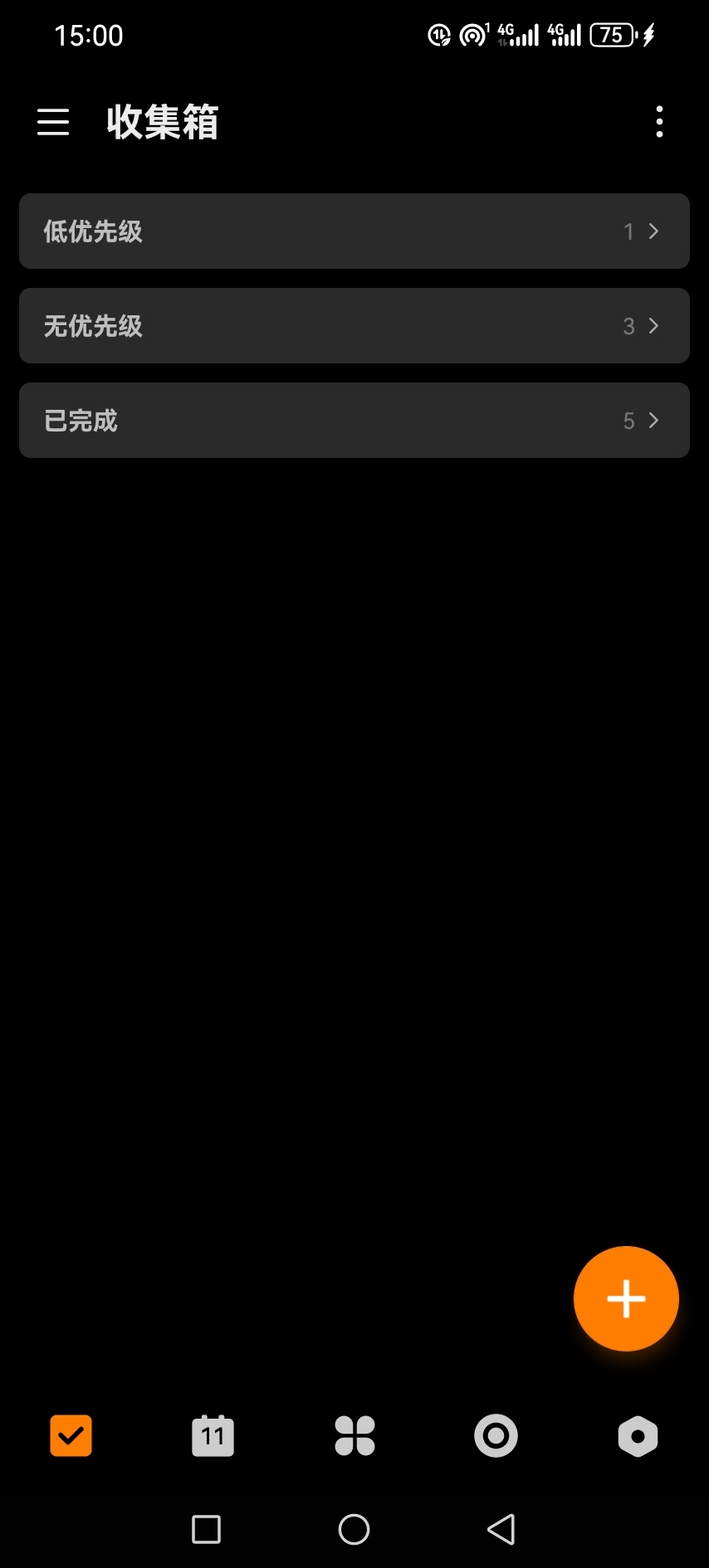Expand the 已完成 section
This screenshot has width=709, height=1568.
tap(354, 421)
